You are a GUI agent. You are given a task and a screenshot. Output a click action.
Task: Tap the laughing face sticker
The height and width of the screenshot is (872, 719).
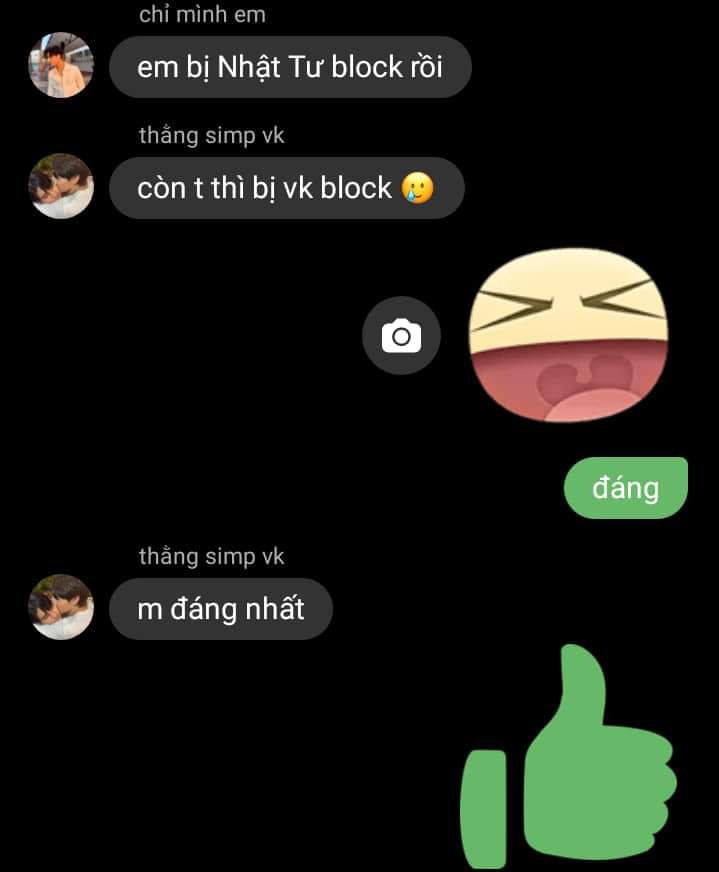(x=569, y=335)
